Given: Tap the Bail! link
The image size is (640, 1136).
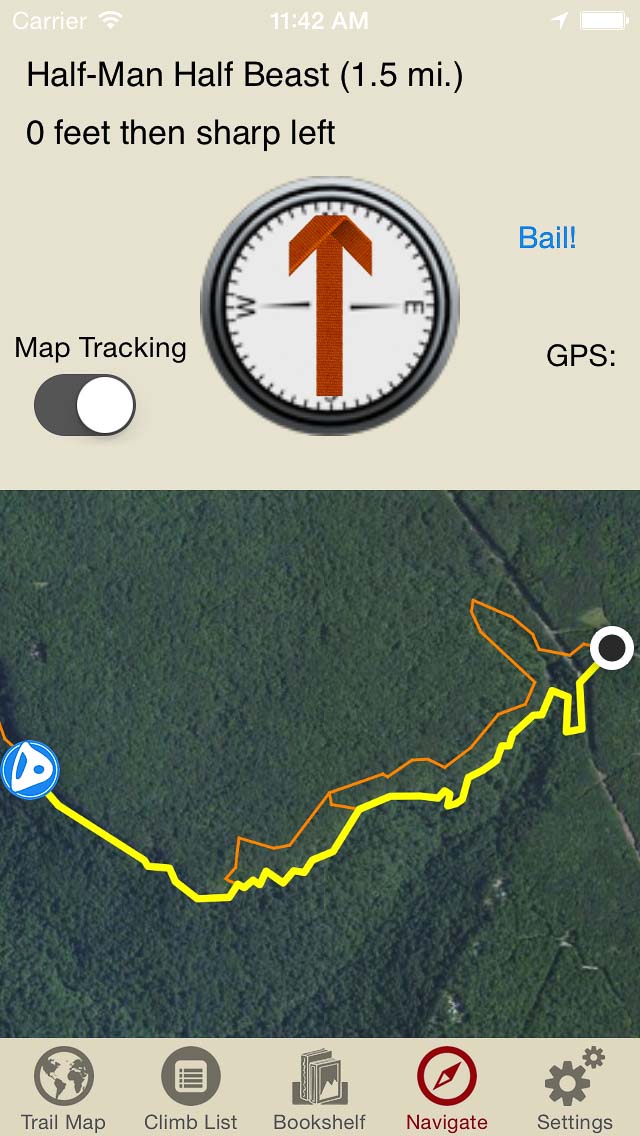Looking at the screenshot, I should pyautogui.click(x=547, y=238).
